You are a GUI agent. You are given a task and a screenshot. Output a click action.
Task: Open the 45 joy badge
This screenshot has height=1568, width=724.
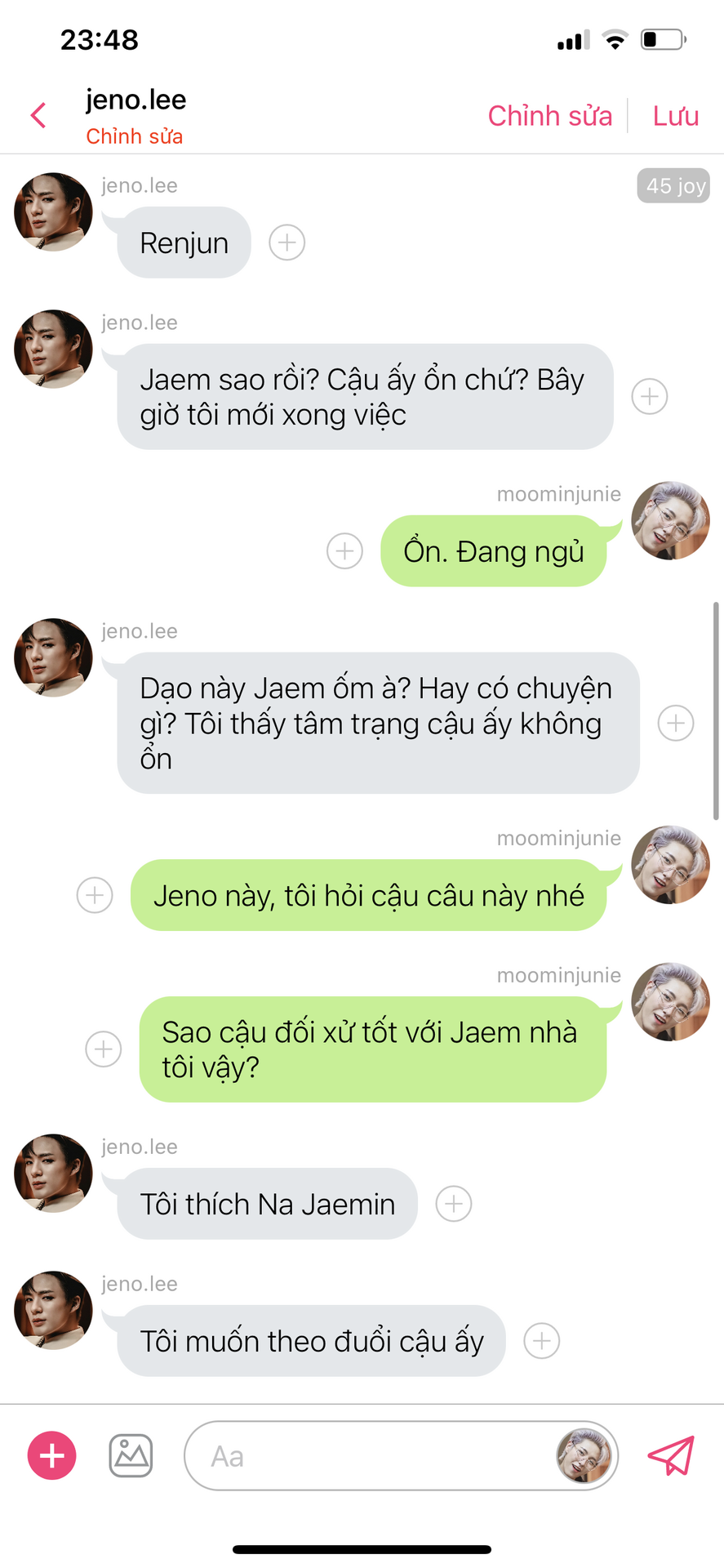click(x=673, y=186)
